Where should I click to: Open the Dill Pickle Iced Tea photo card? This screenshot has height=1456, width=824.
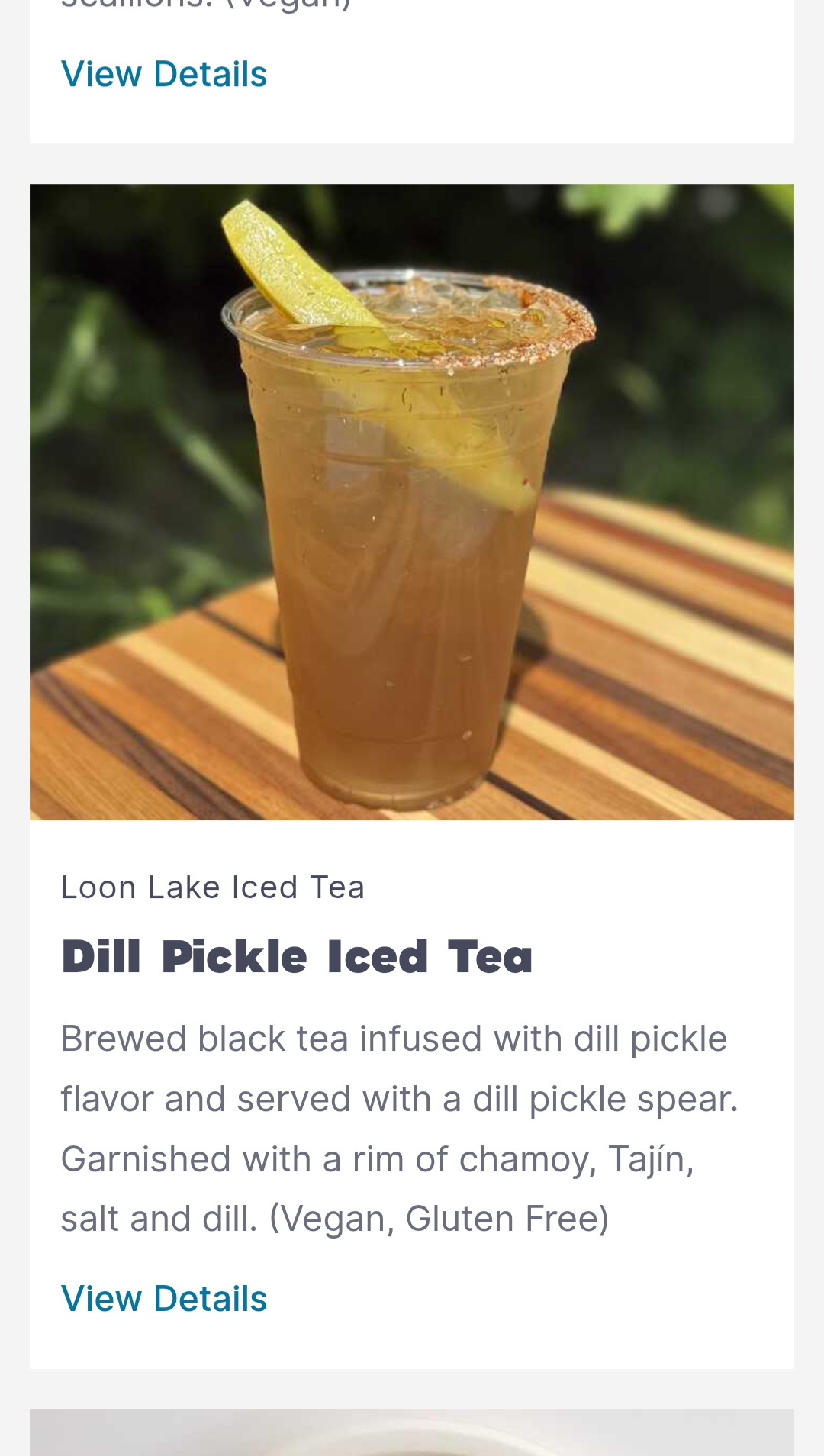point(412,502)
